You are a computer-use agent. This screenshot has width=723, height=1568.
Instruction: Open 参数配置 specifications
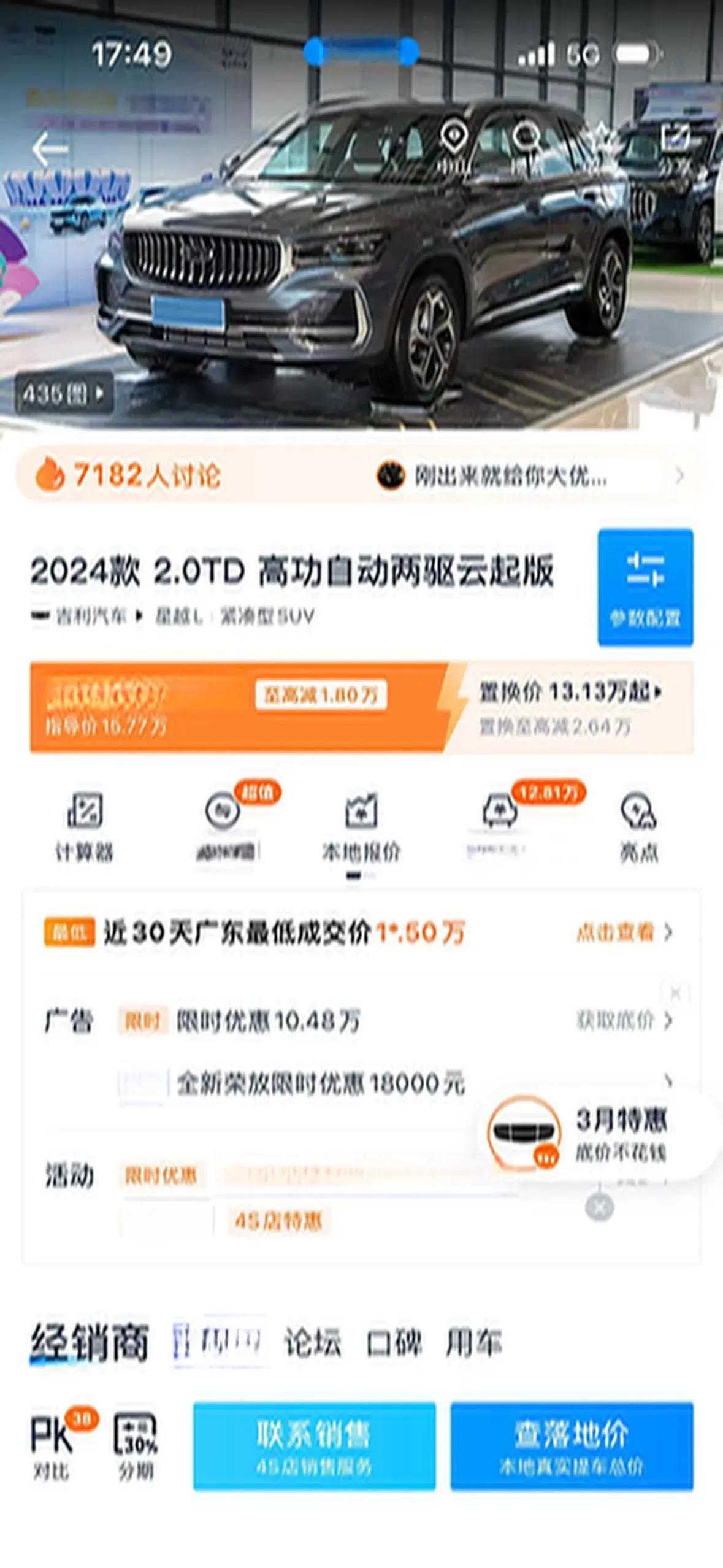645,587
